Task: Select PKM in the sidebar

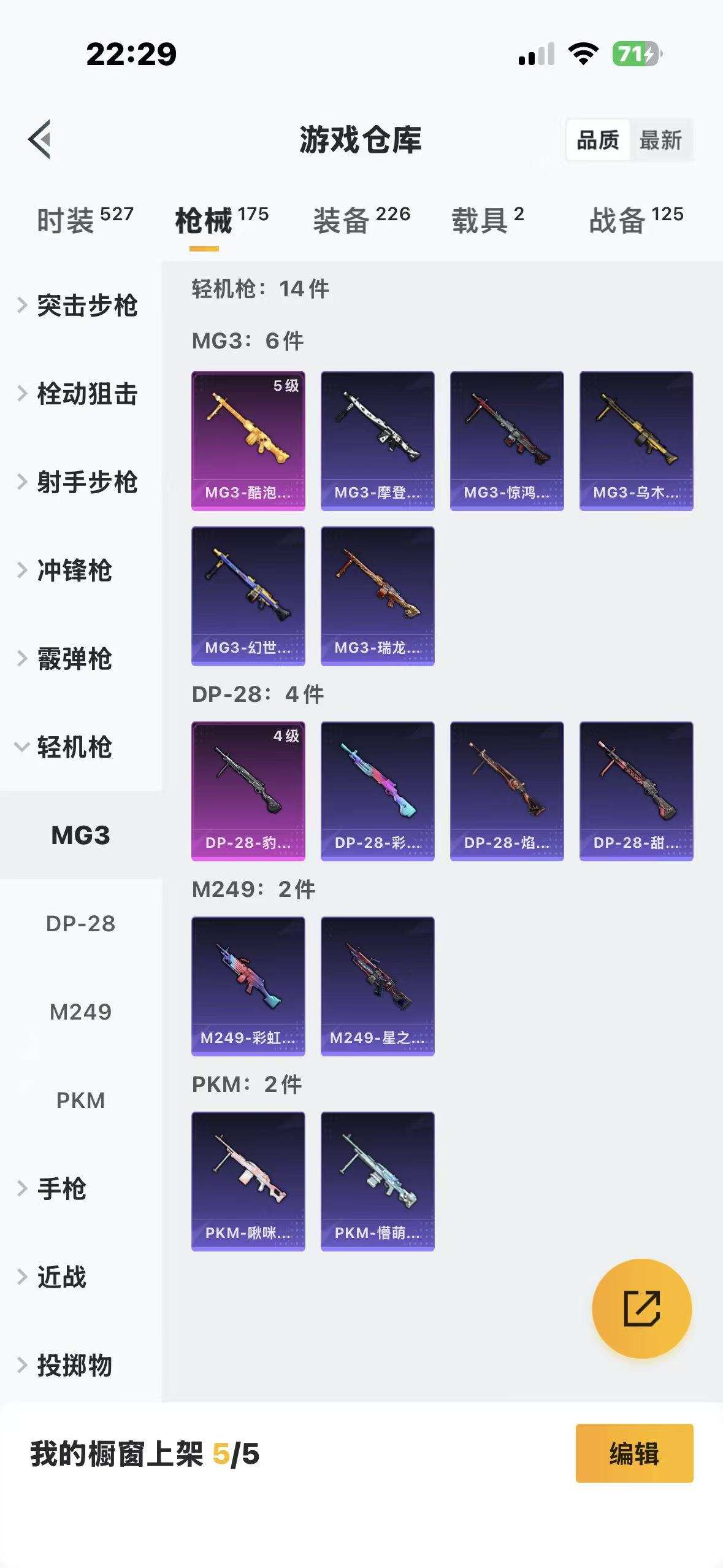Action: click(x=80, y=1101)
